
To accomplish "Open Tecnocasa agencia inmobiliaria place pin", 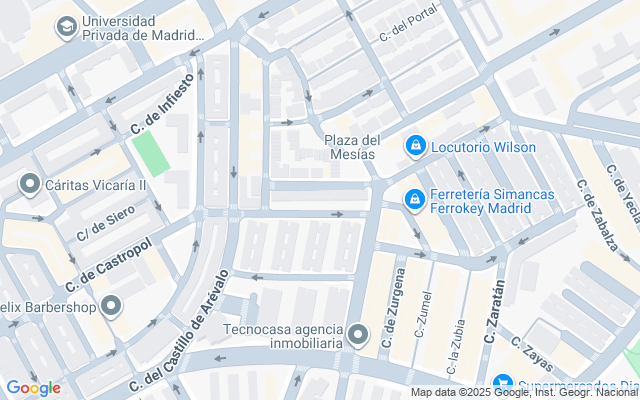I will (x=357, y=334).
